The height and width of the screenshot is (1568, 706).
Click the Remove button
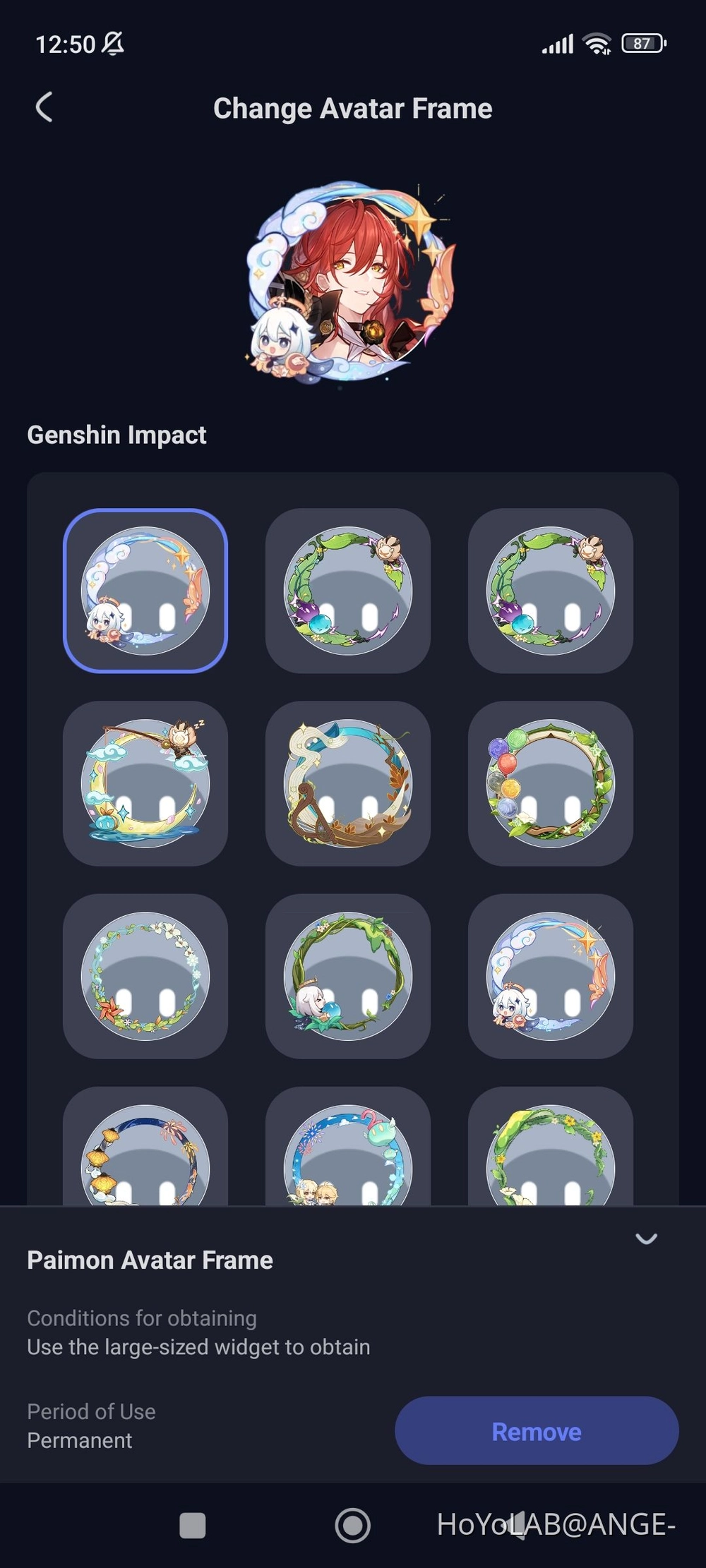pyautogui.click(x=535, y=1432)
